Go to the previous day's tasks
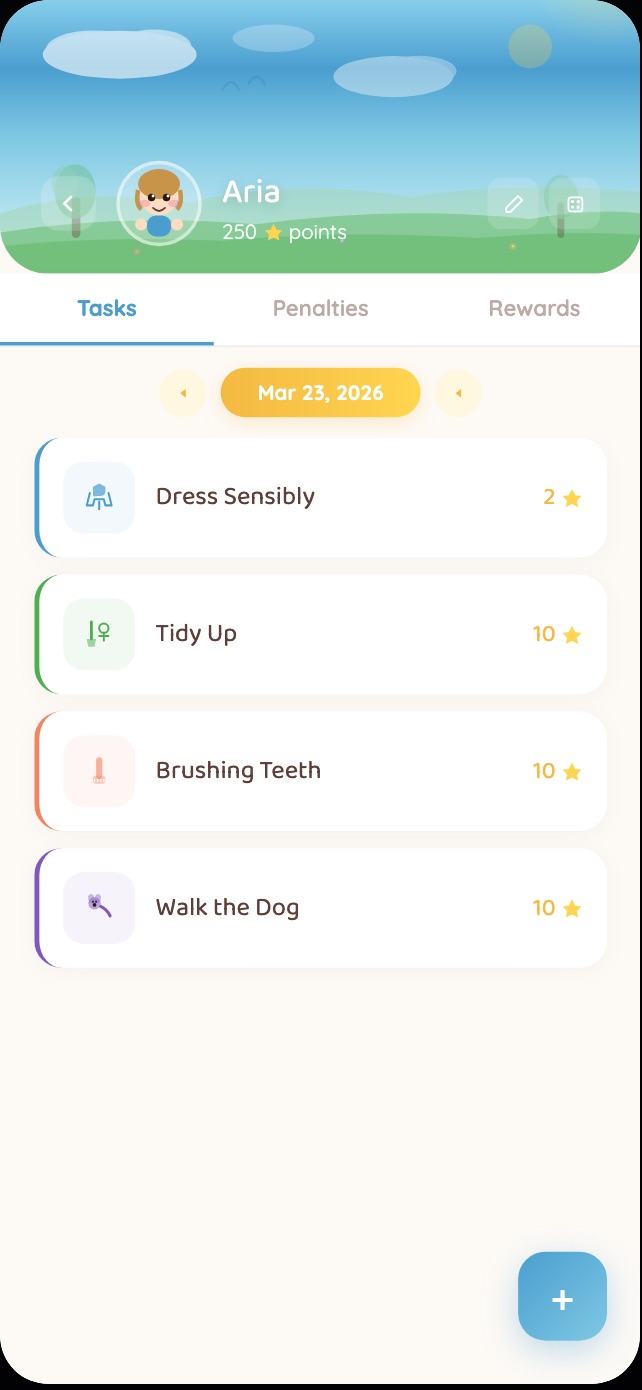Viewport: 642px width, 1390px height. (x=183, y=393)
